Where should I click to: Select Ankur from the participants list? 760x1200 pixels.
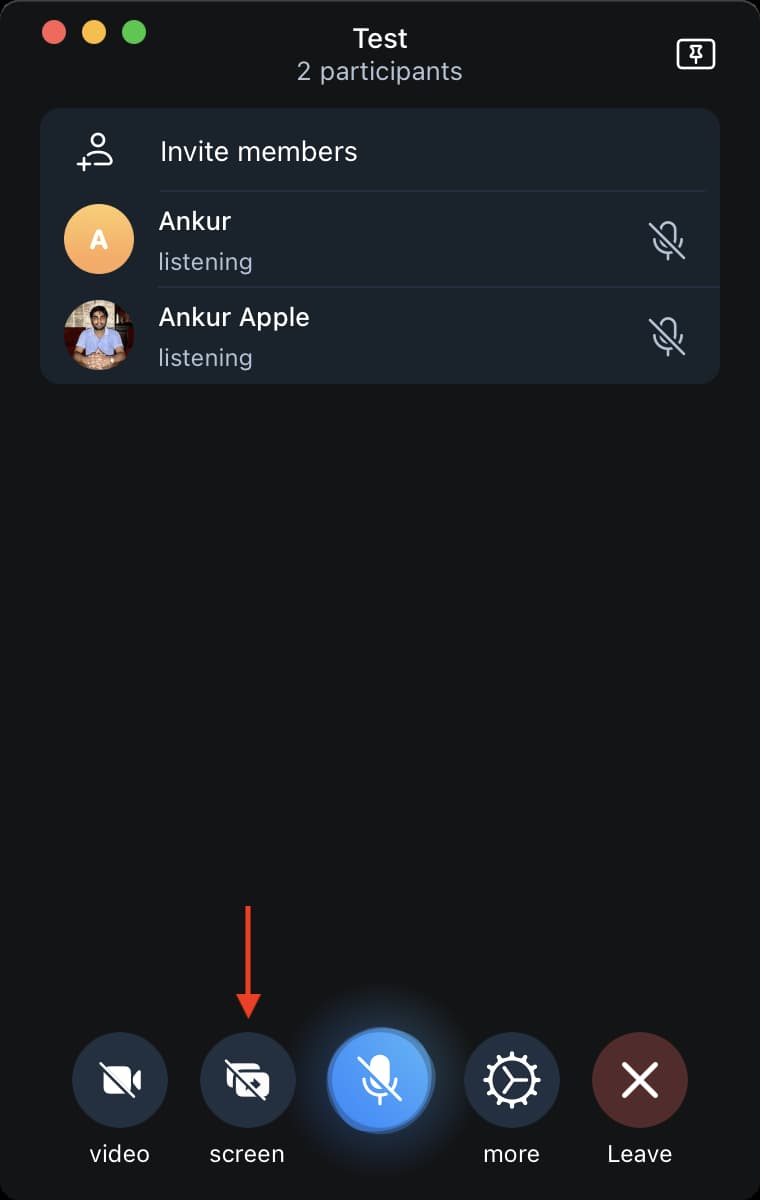click(192, 222)
